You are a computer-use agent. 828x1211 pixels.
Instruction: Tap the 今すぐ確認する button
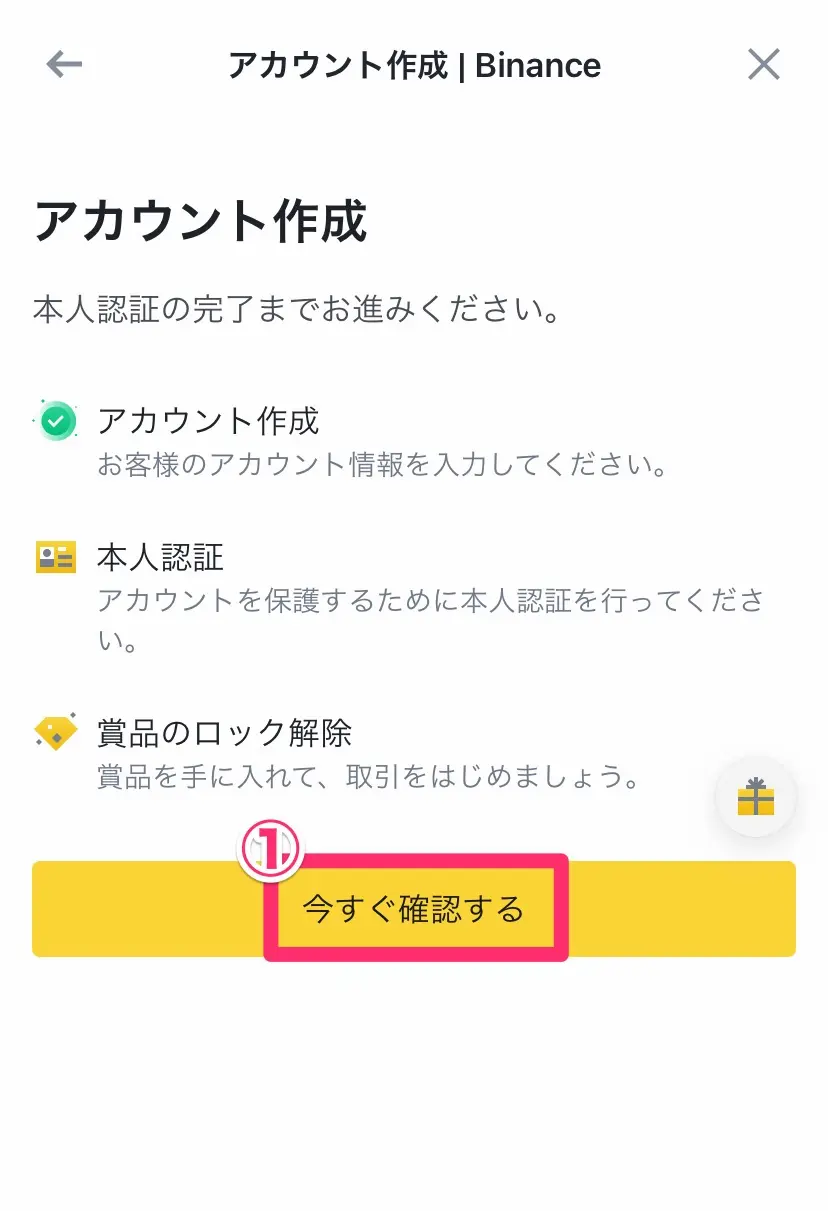(x=414, y=909)
